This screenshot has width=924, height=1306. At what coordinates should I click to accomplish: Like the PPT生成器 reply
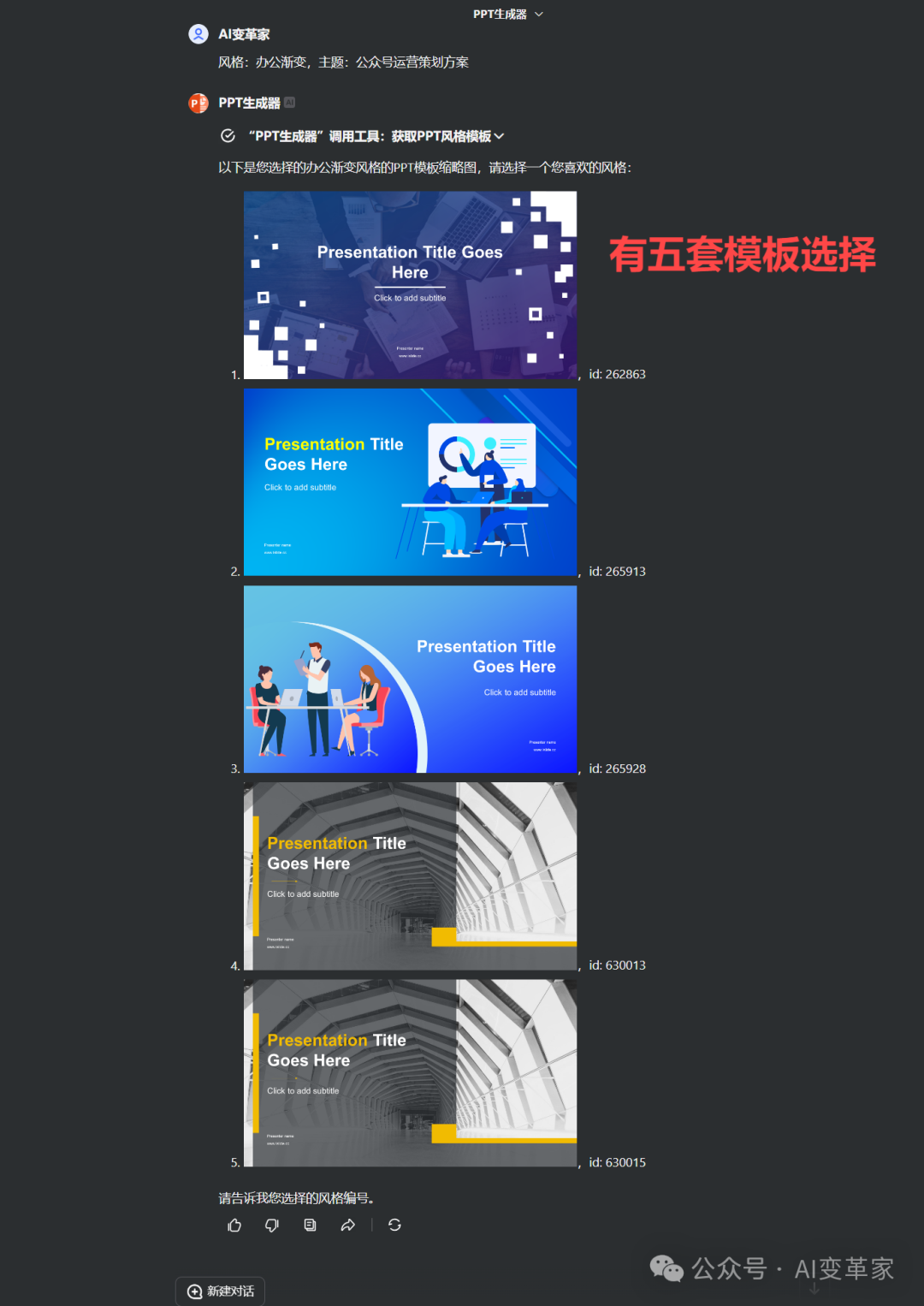pos(234,1226)
